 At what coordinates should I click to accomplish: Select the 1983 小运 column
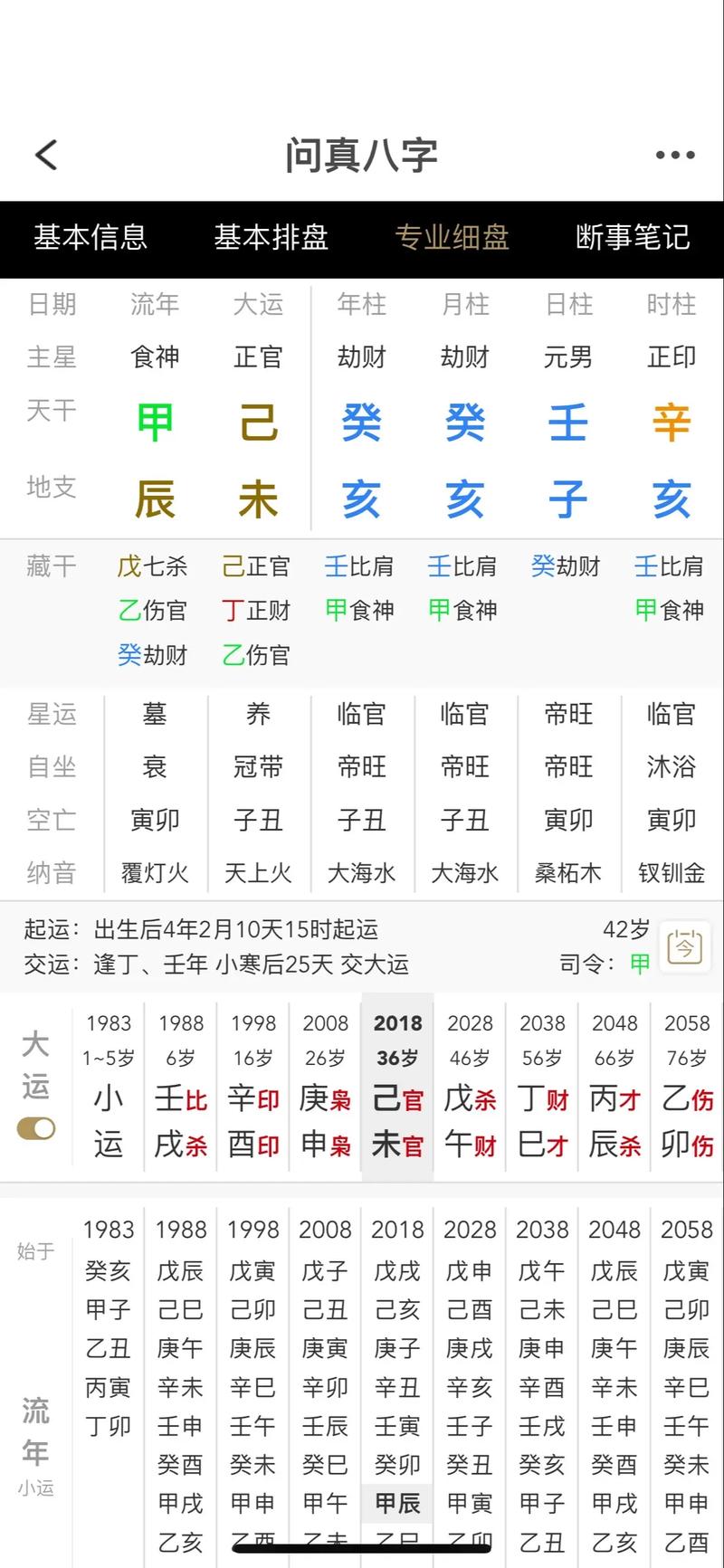point(109,1086)
